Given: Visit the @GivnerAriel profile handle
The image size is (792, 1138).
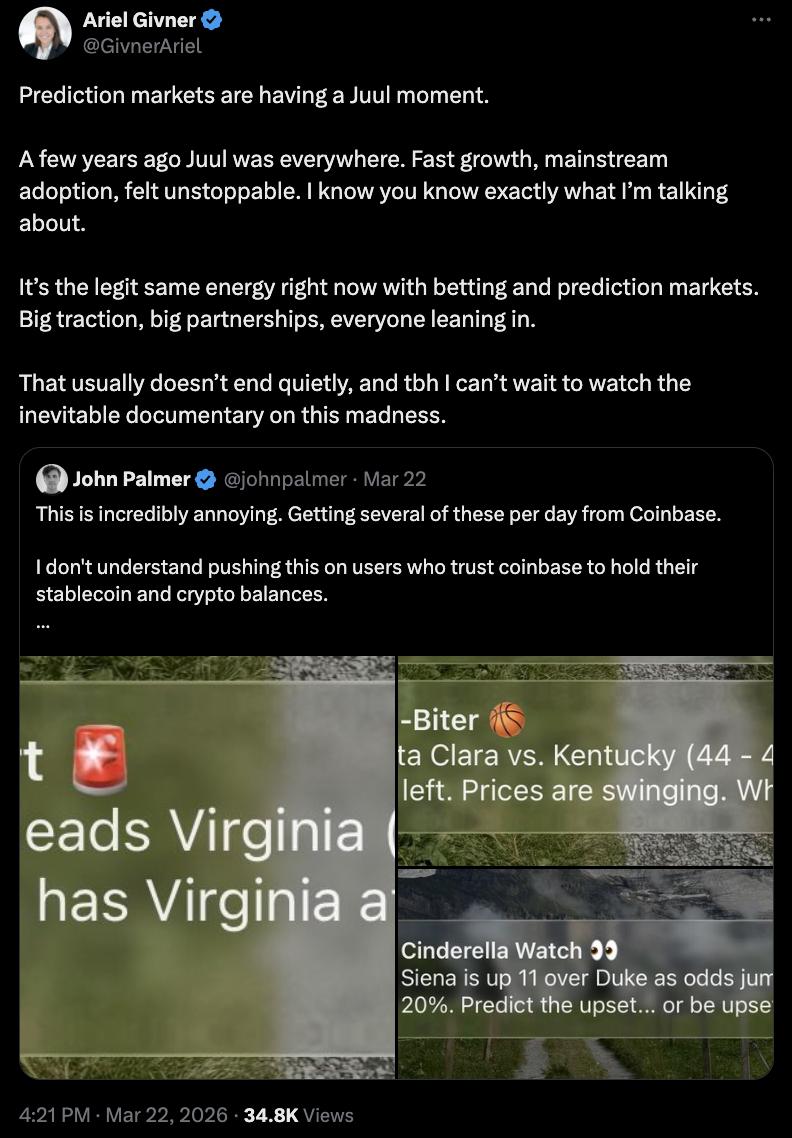Looking at the screenshot, I should coord(142,45).
